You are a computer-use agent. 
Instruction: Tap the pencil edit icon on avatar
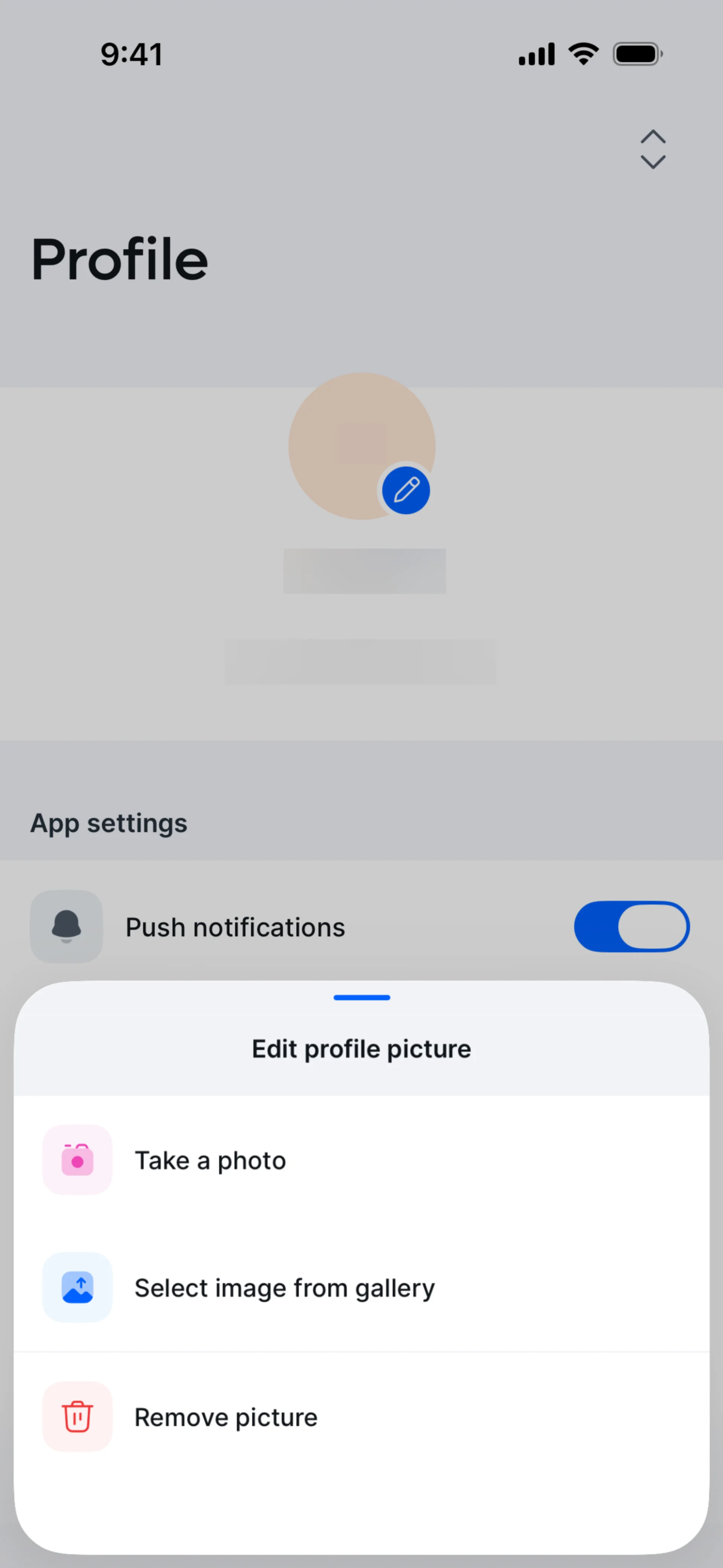pos(406,490)
